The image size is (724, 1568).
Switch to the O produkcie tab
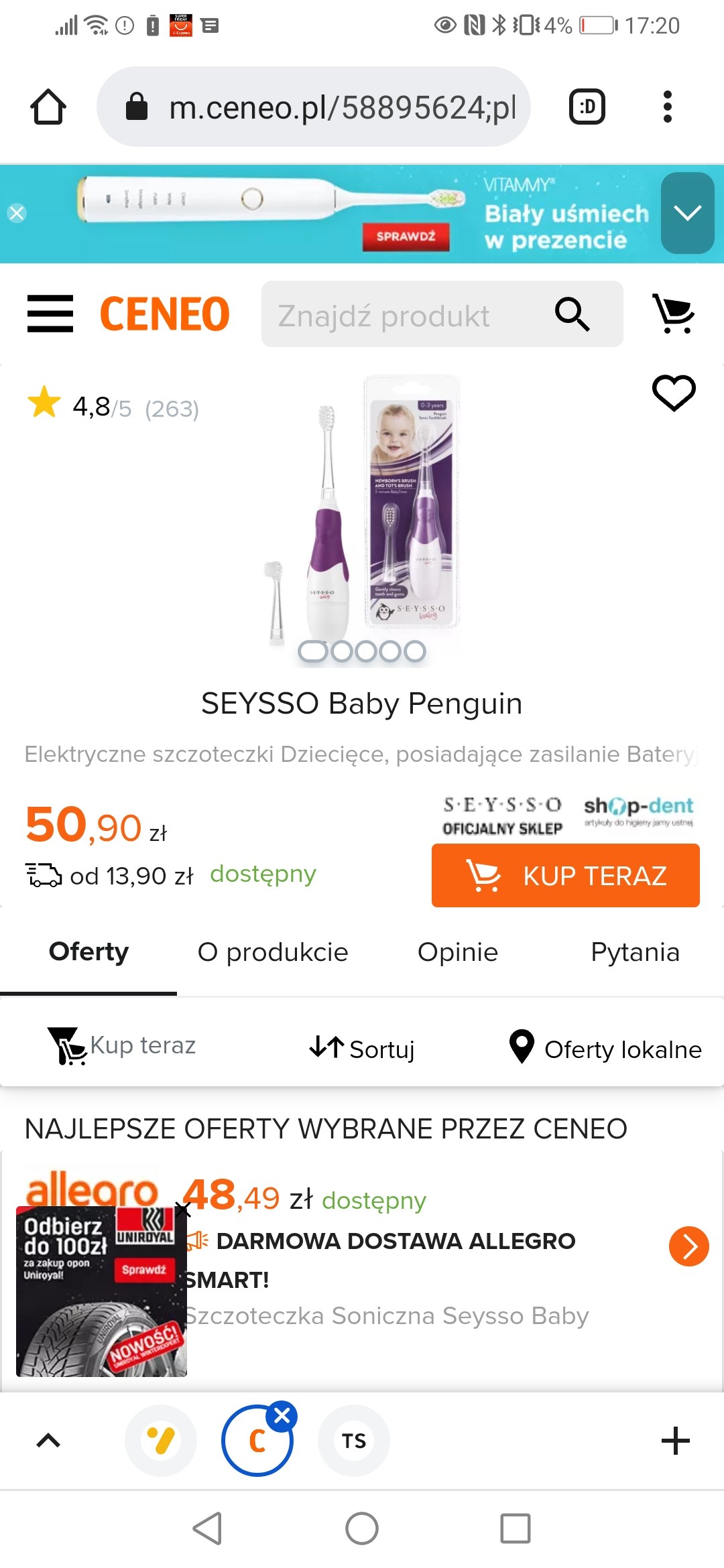(273, 952)
